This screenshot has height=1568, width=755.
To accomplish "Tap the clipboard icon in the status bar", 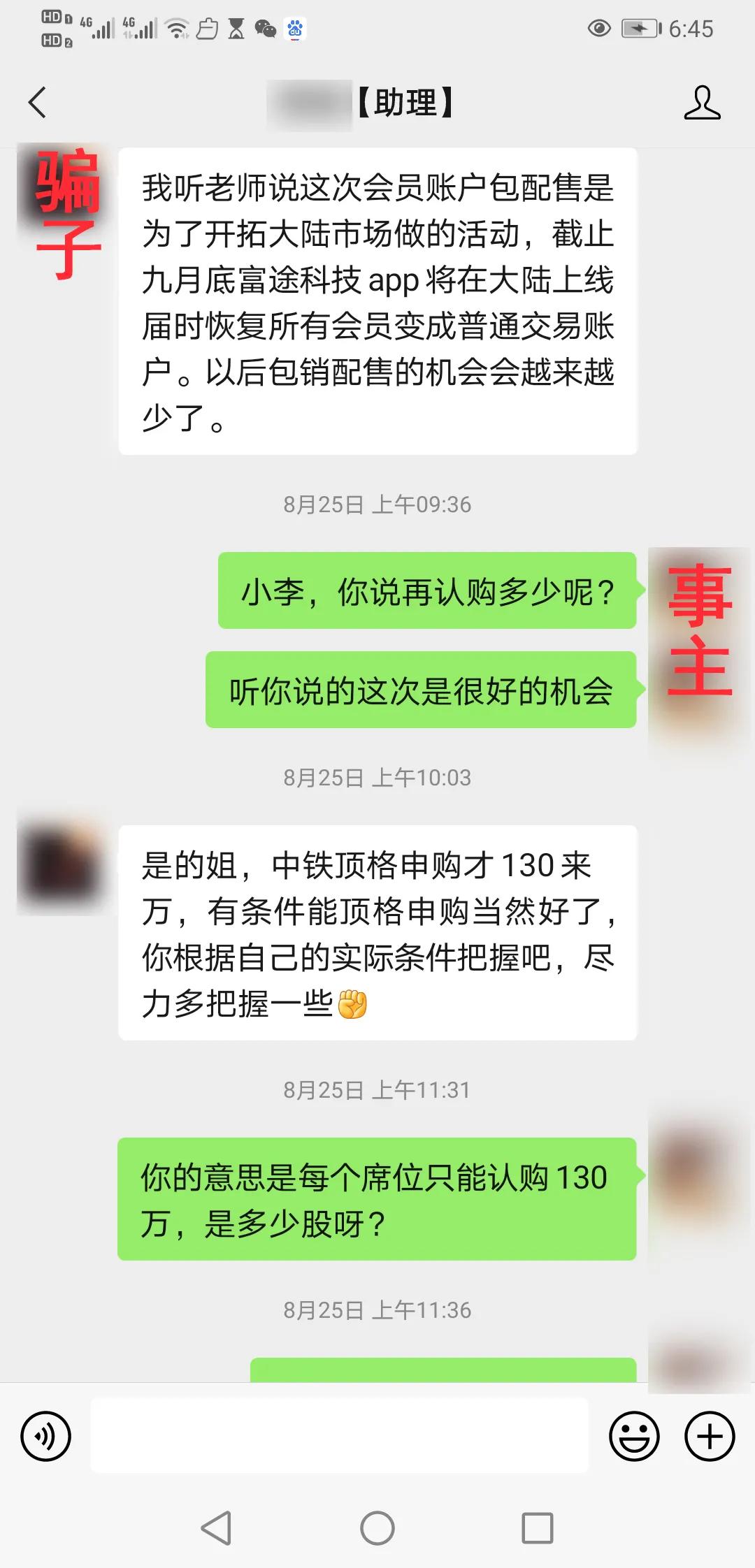I will click(206, 29).
